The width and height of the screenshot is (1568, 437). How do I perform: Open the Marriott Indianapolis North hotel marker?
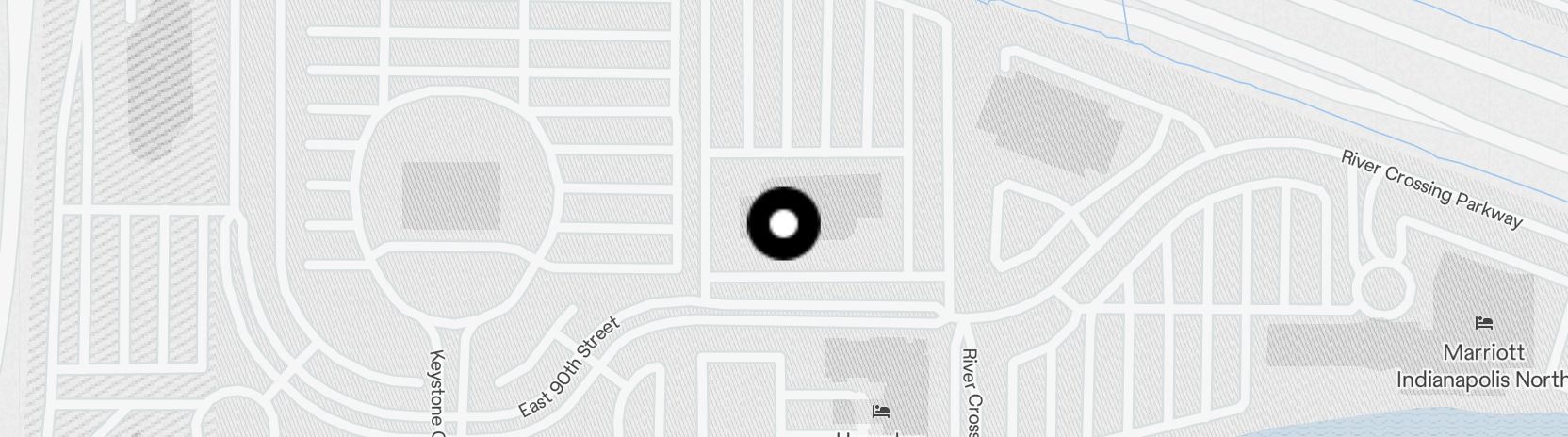click(x=1484, y=323)
